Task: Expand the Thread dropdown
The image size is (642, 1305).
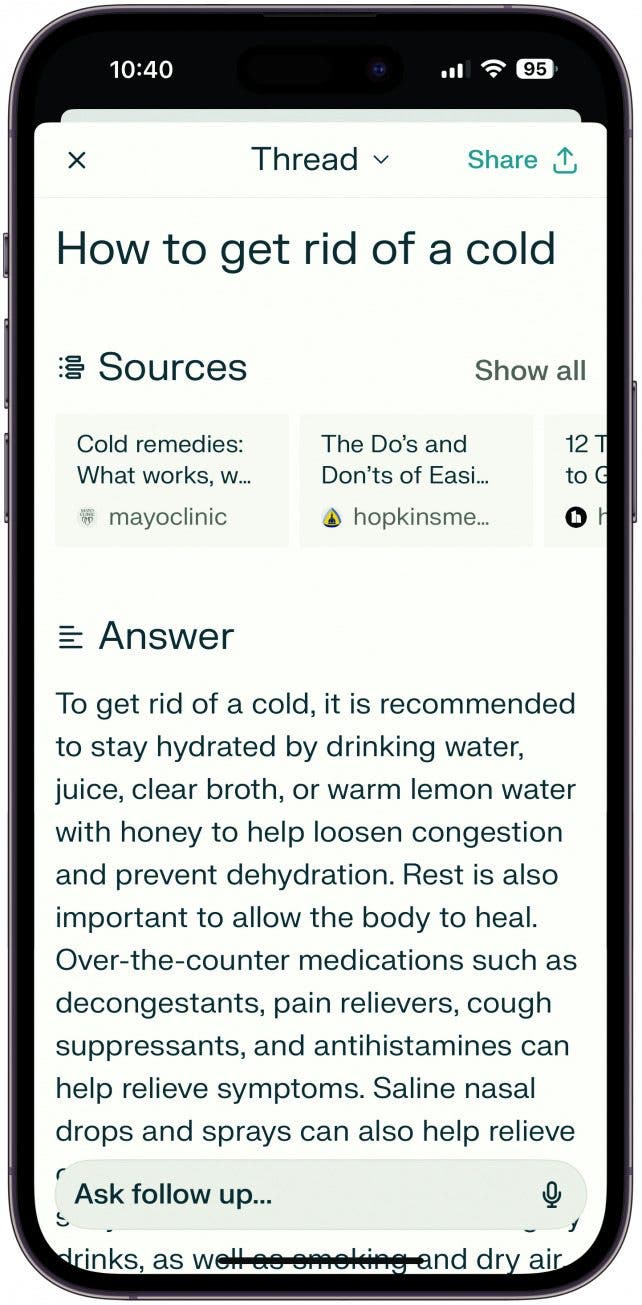Action: click(319, 159)
